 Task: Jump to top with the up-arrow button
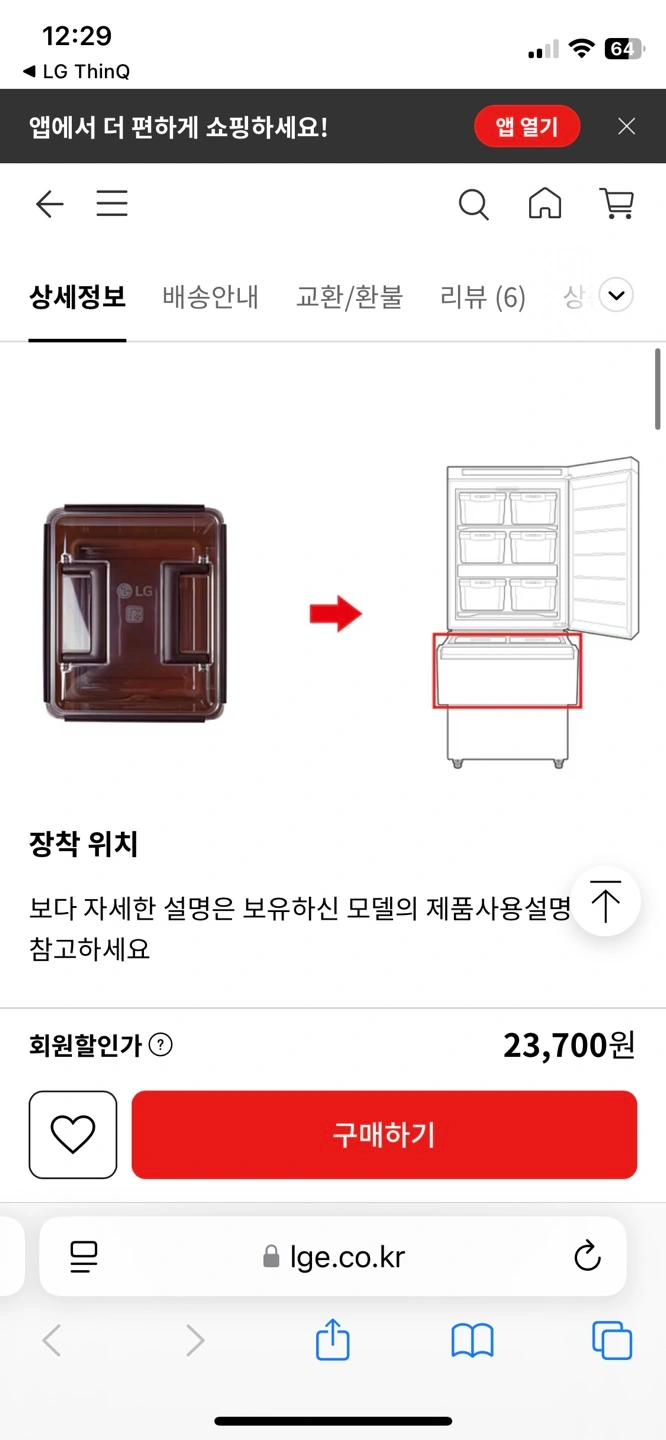coord(605,901)
